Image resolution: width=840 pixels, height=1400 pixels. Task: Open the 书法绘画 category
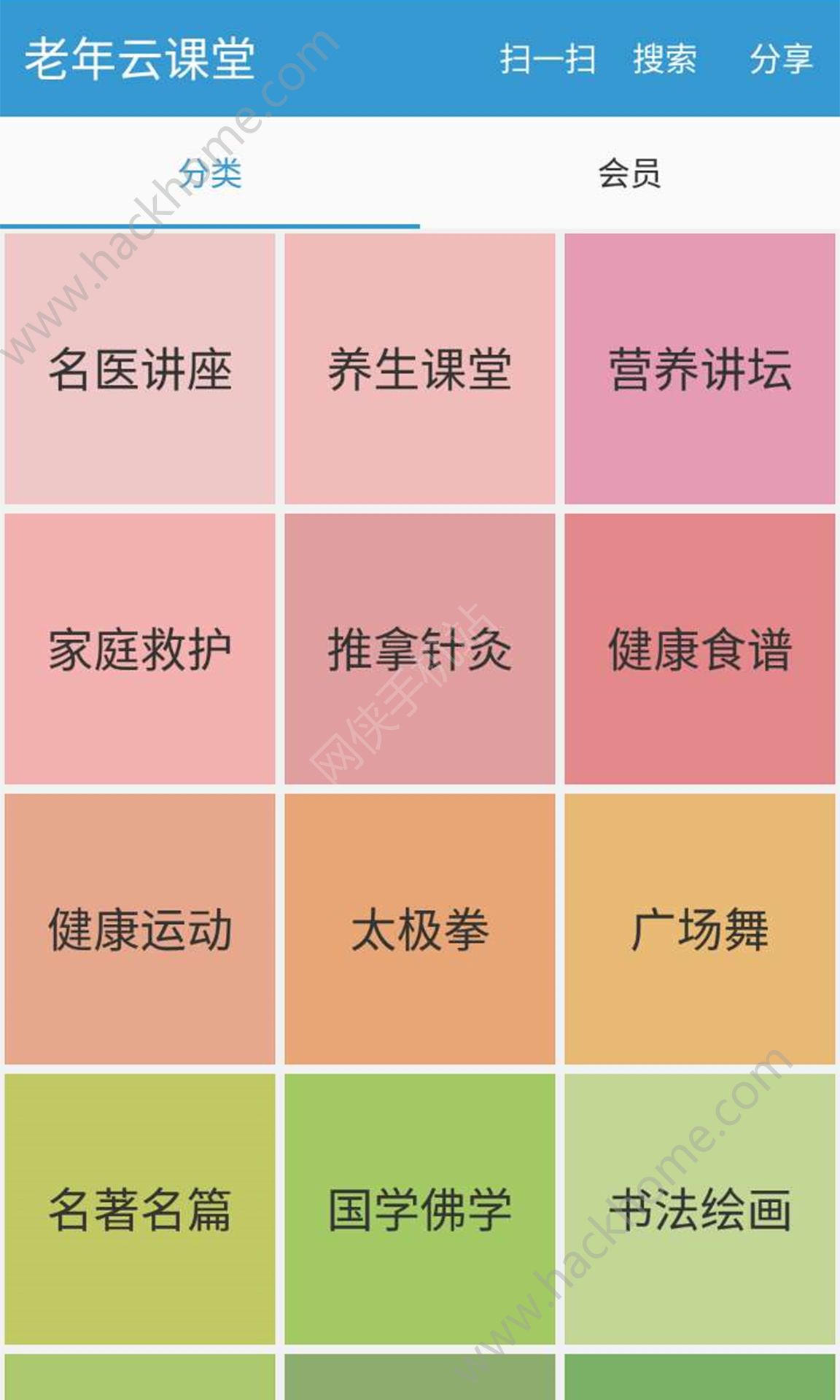coord(700,1207)
